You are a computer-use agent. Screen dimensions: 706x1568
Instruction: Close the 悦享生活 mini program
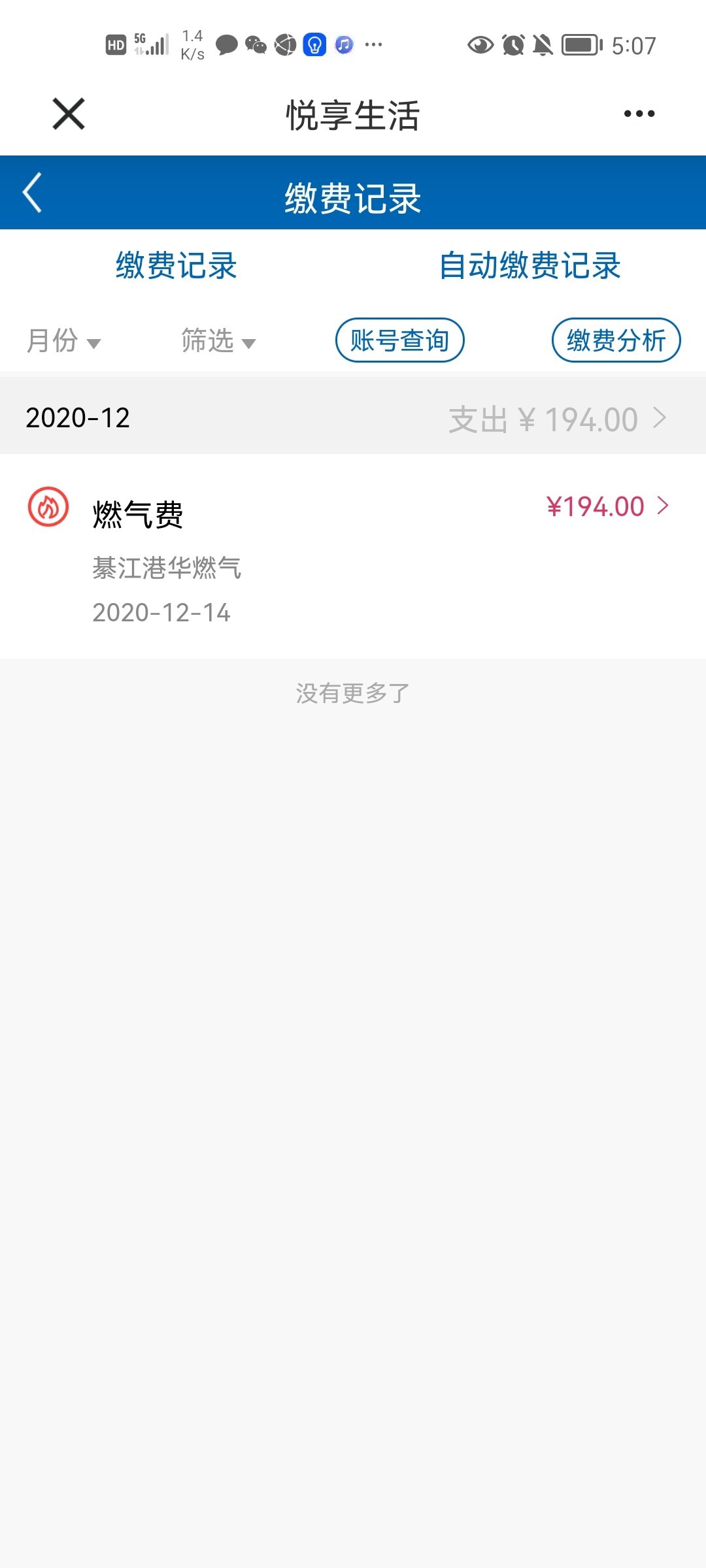click(x=69, y=114)
